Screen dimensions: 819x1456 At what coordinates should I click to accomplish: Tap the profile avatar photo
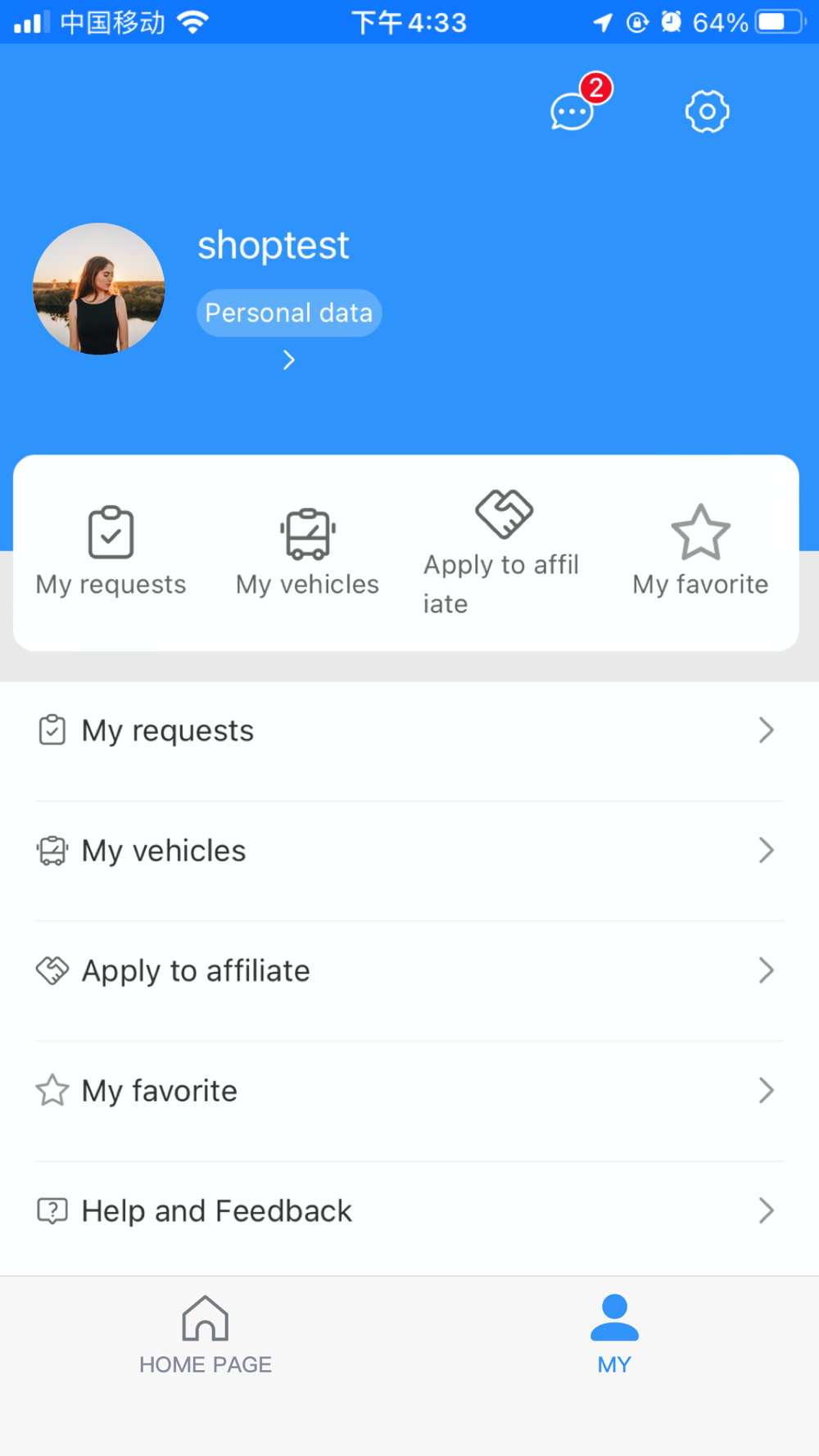[x=99, y=289]
